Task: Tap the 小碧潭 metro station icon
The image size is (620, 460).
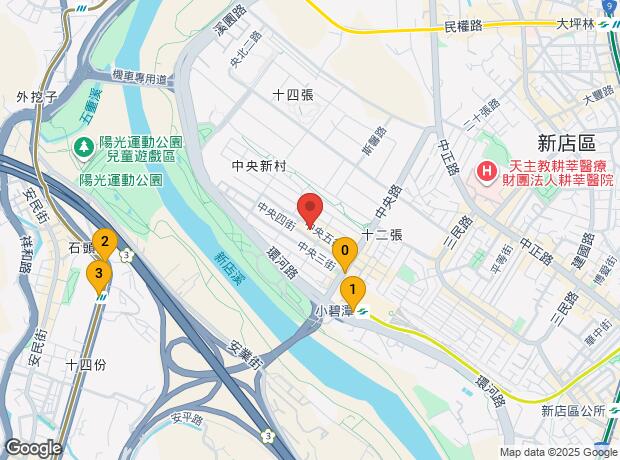Action: point(362,312)
